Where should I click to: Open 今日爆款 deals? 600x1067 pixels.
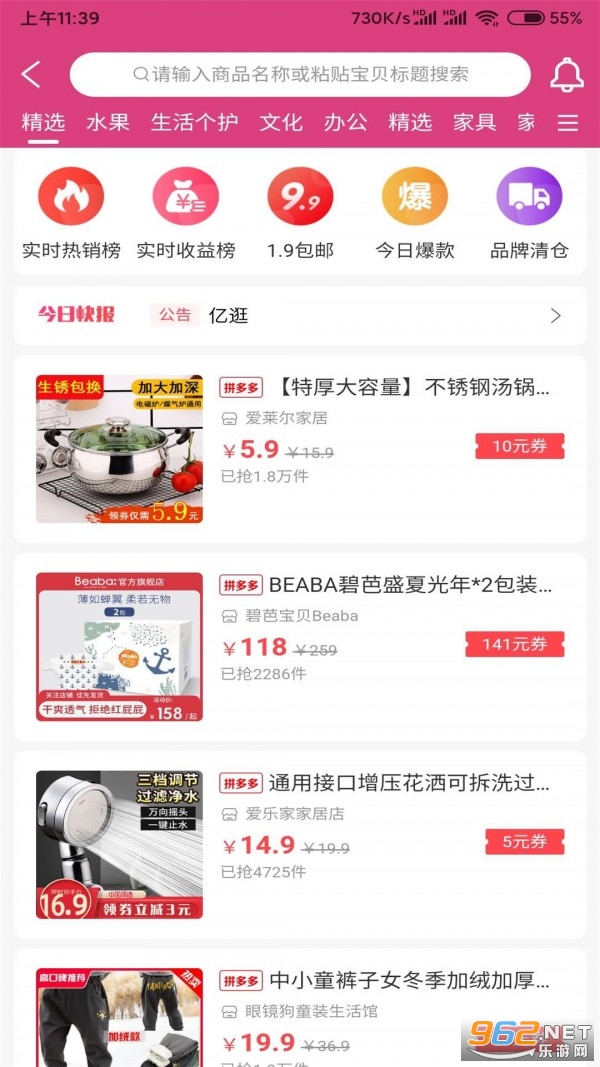[415, 213]
